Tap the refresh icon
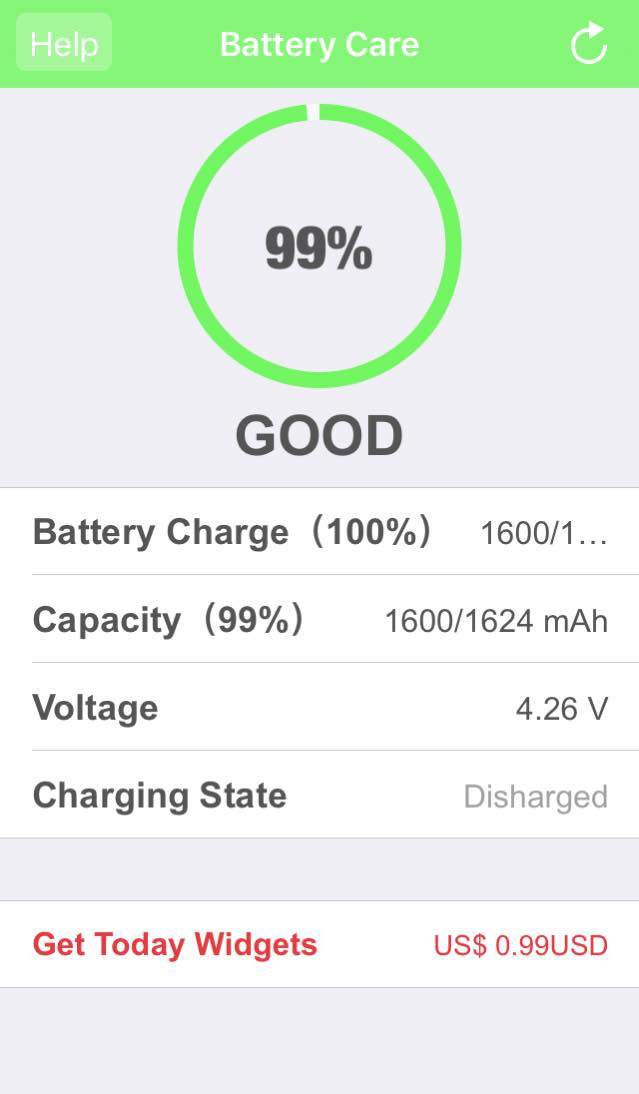This screenshot has height=1094, width=639. 589,43
